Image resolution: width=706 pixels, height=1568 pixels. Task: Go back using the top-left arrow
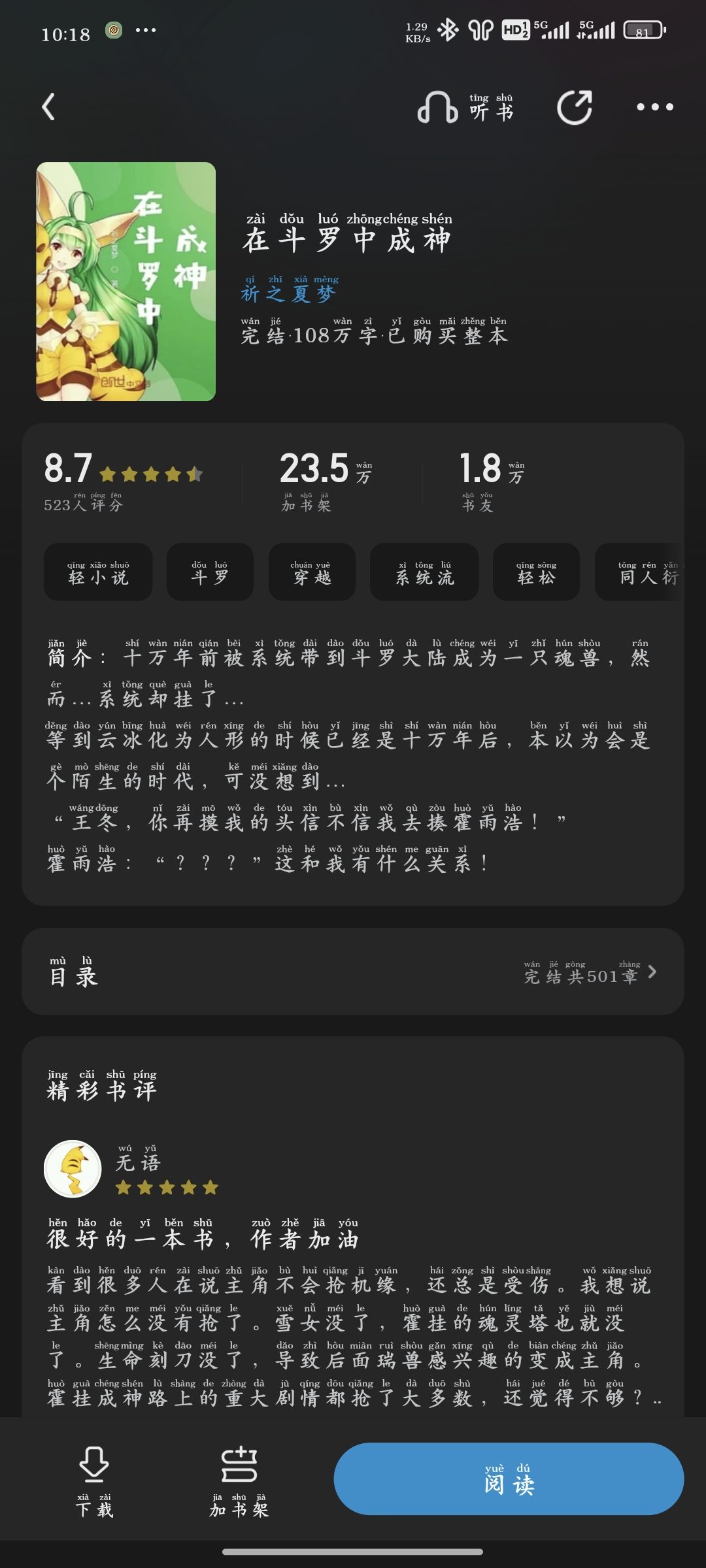tap(48, 107)
